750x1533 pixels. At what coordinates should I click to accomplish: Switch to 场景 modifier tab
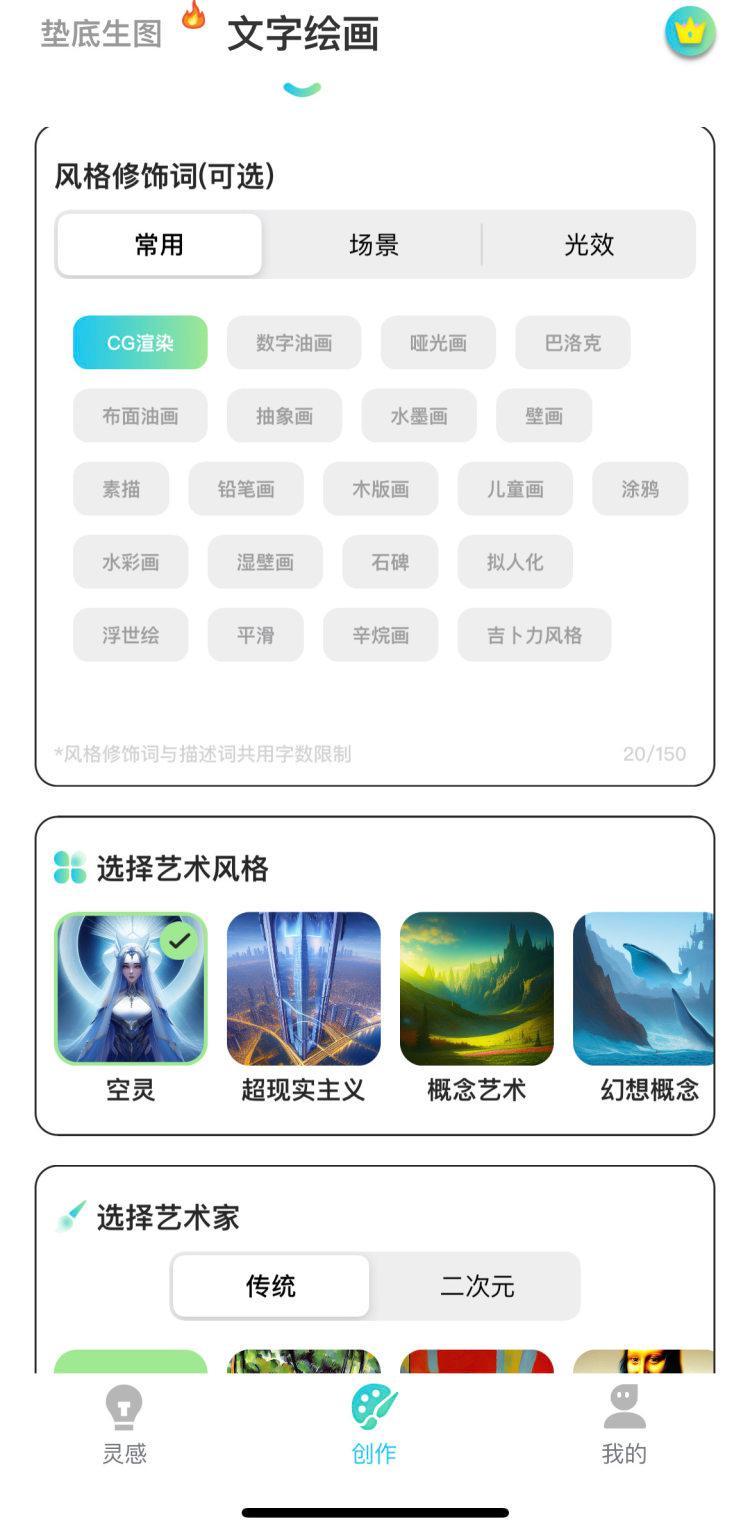pos(374,245)
